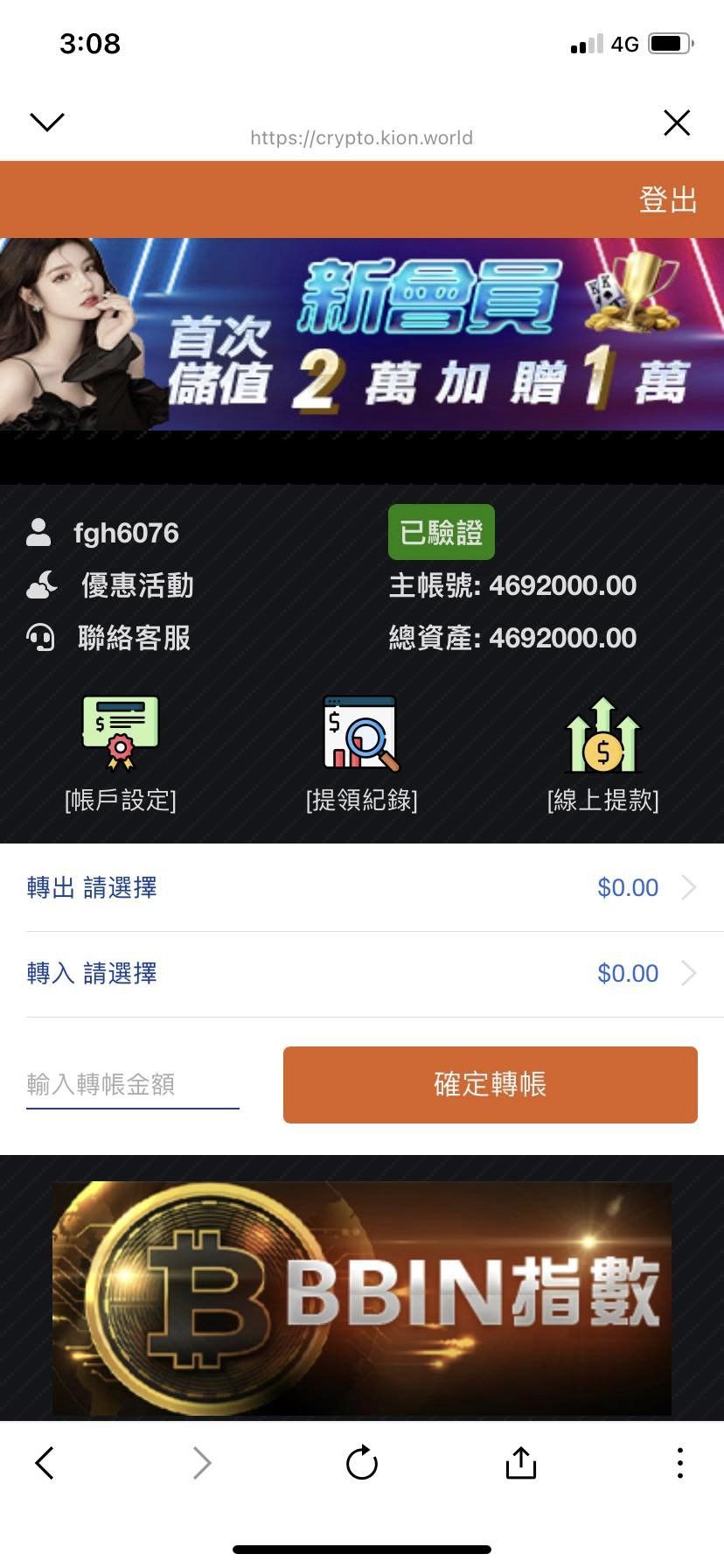Select the 轉出 transfer-out account
The width and height of the screenshot is (724, 1568).
click(362, 887)
